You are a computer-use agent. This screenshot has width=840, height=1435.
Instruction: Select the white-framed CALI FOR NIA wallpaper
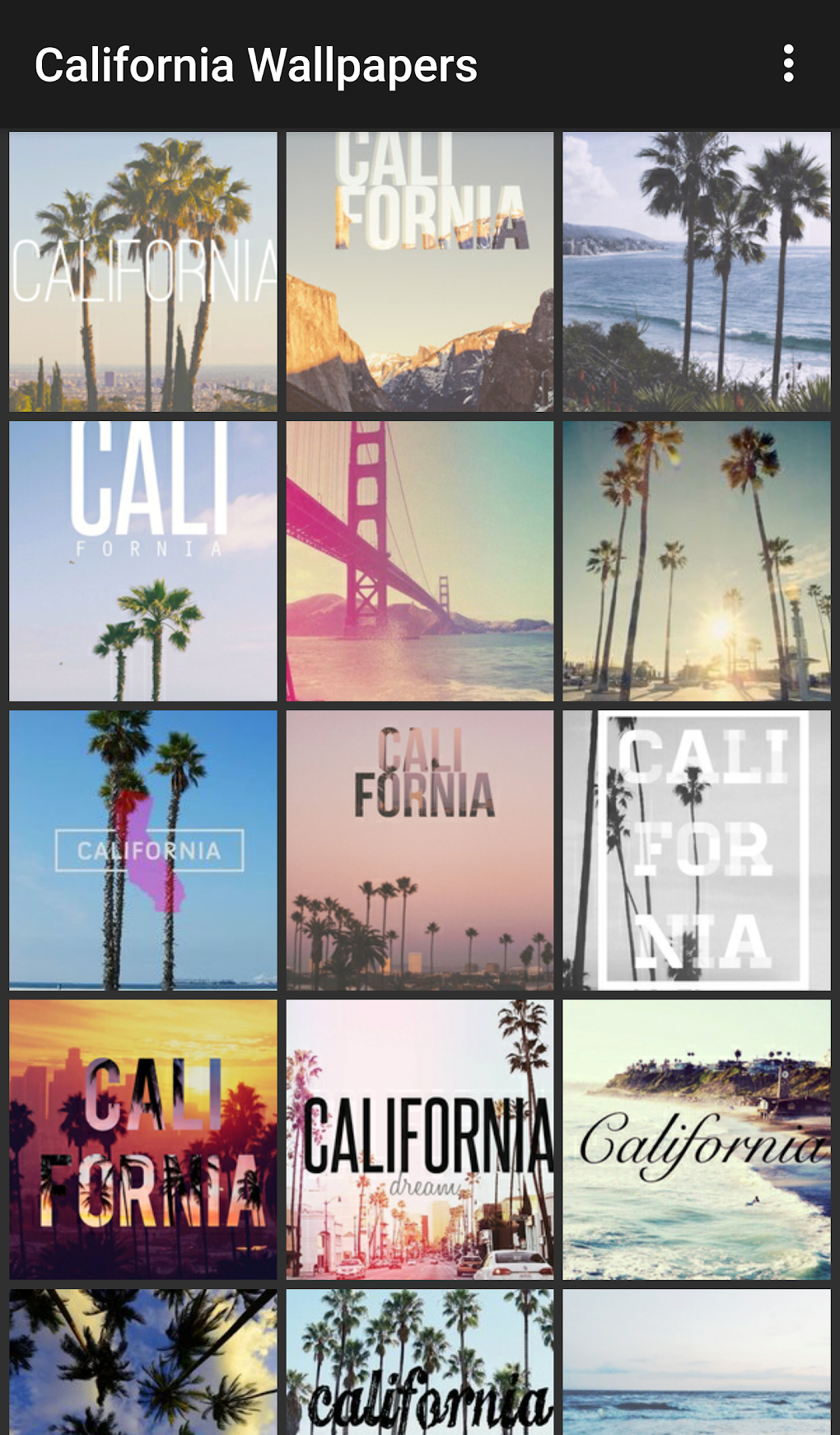[x=696, y=848]
